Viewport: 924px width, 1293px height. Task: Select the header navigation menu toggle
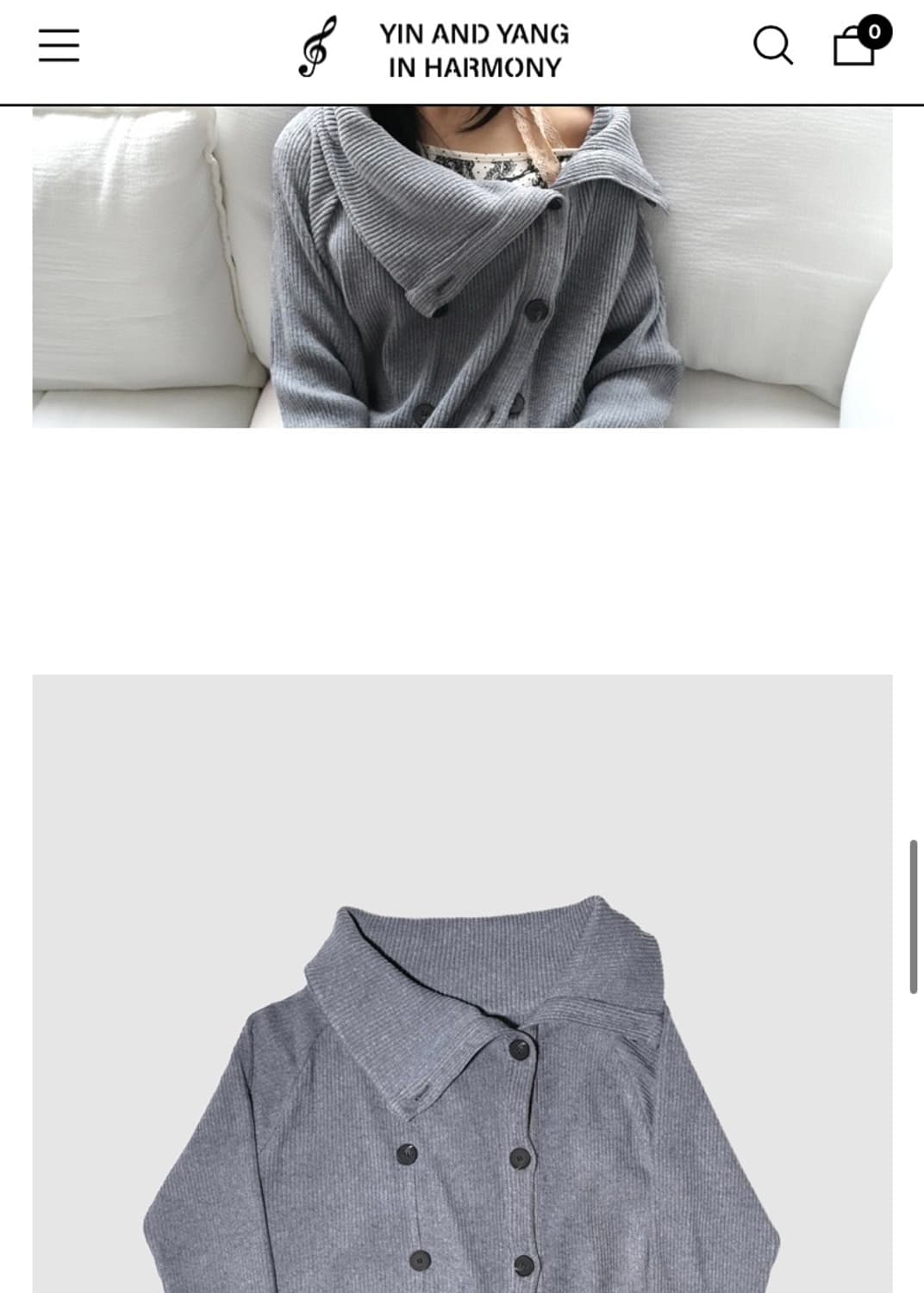57,47
